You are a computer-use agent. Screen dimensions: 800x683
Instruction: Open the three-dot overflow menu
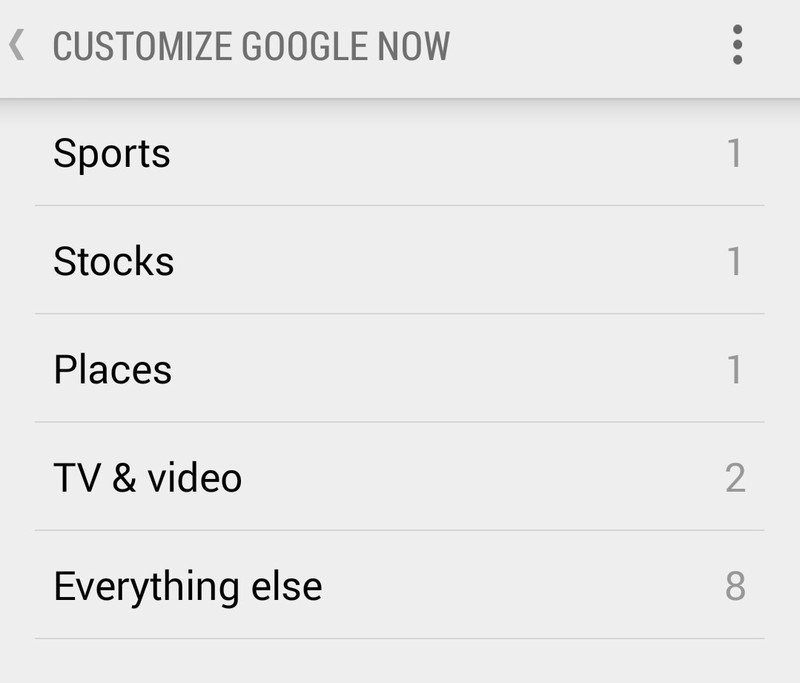tap(737, 46)
